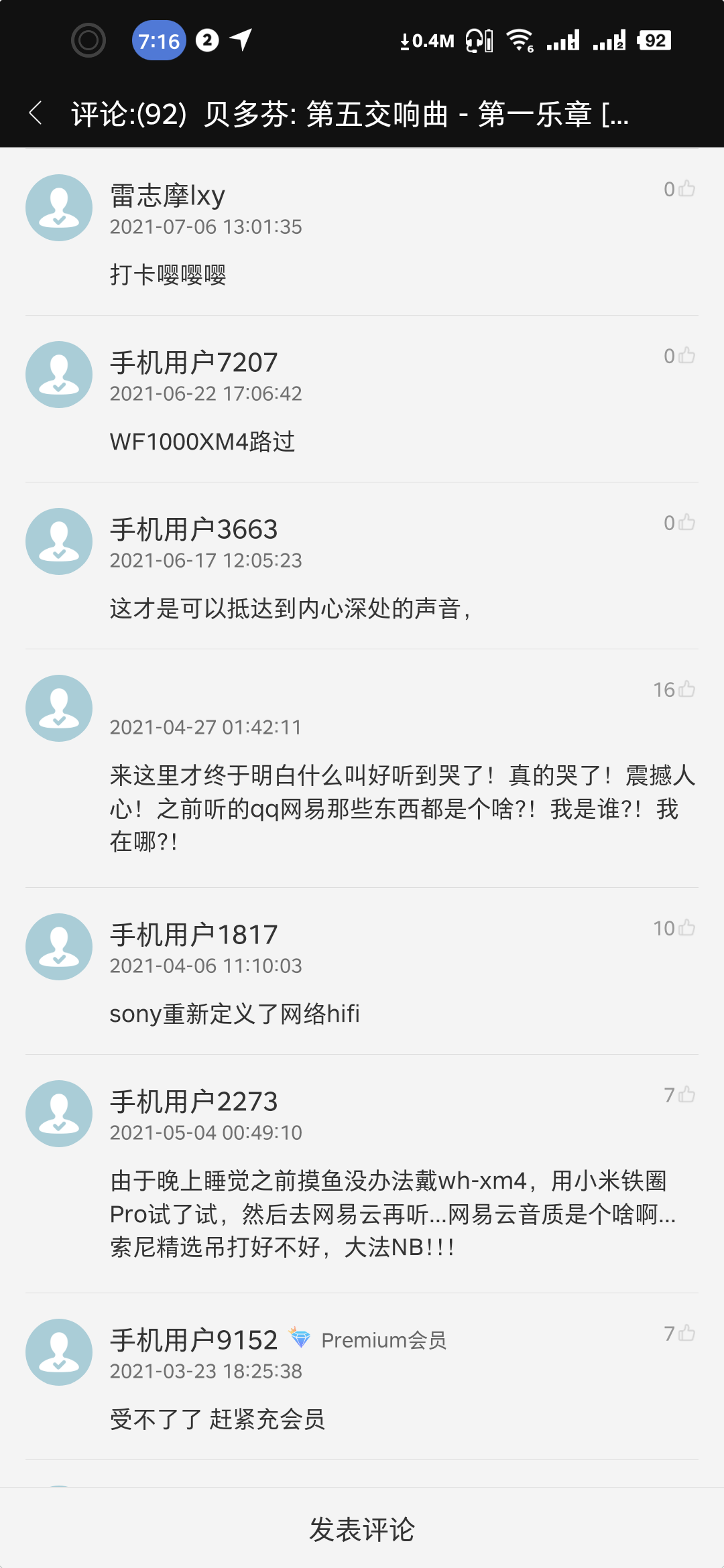Image resolution: width=724 pixels, height=1568 pixels.
Task: View 手机用户1817's avatar
Action: [59, 947]
